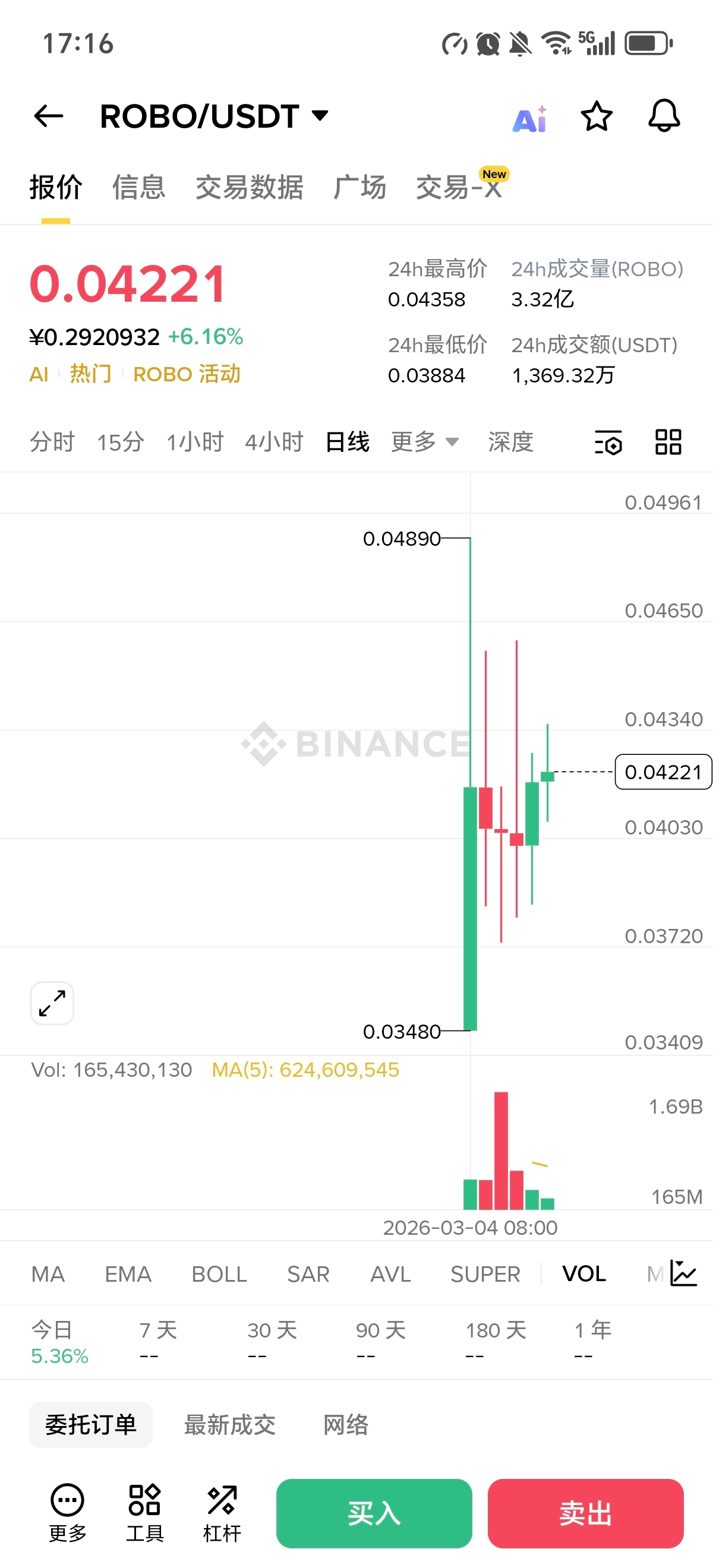
Task: Expand the chart to full screen
Action: point(52,1003)
